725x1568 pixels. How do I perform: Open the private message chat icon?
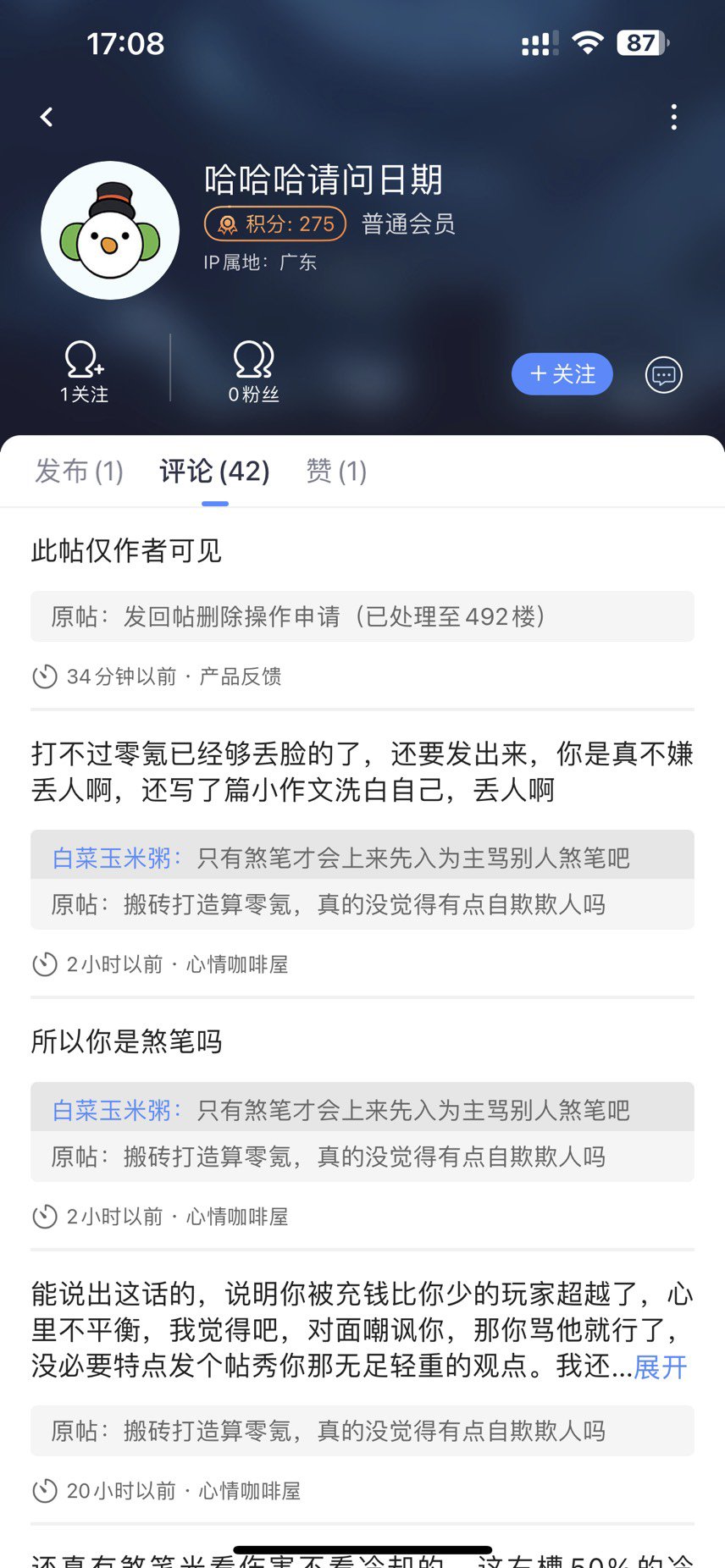pyautogui.click(x=663, y=374)
